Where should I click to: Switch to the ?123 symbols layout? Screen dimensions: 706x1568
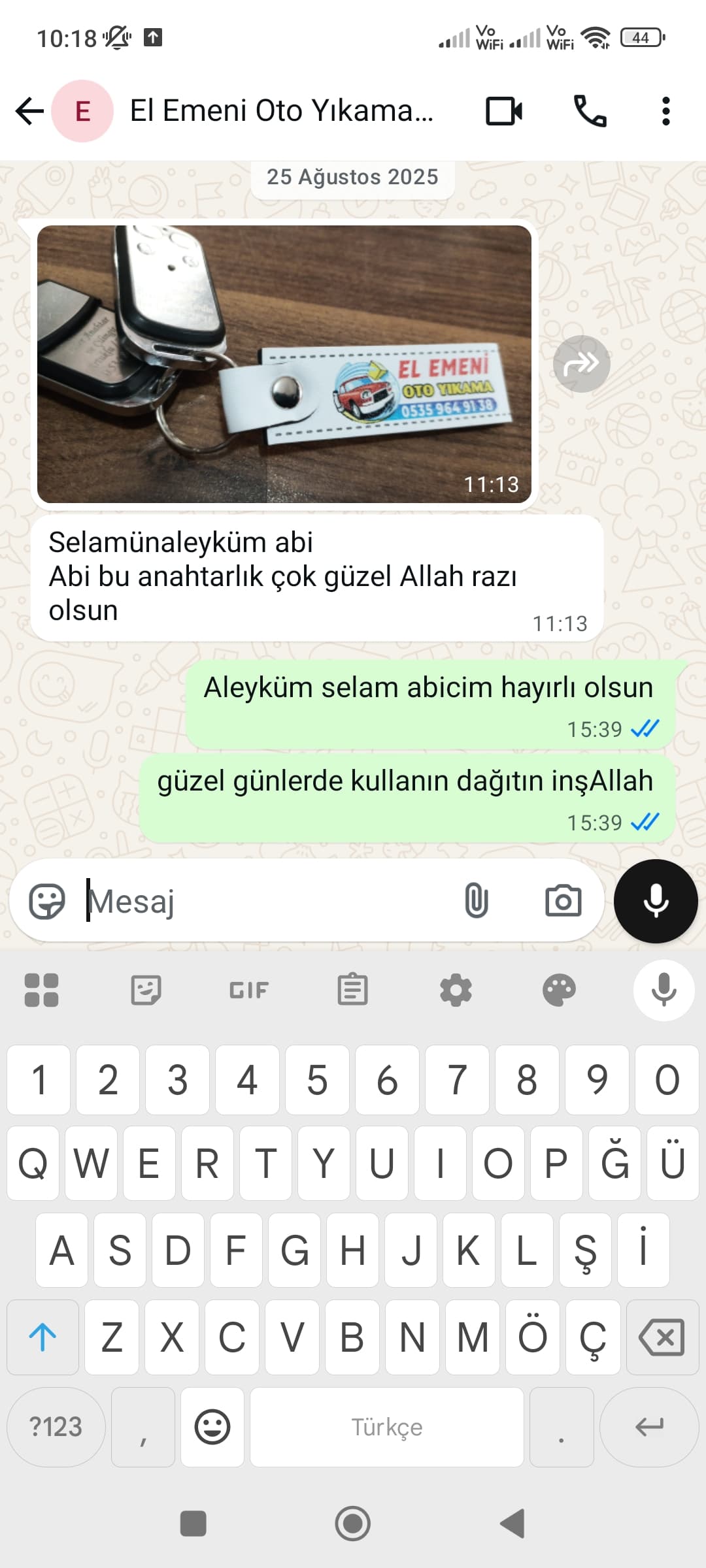tap(56, 1426)
